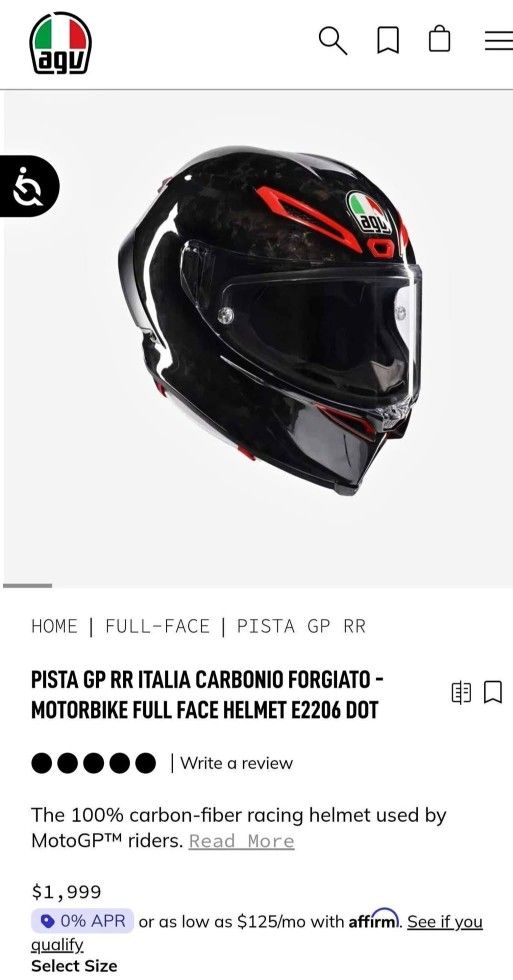The image size is (513, 980).
Task: Open Affirm See if you qualify link
Action: point(257,932)
